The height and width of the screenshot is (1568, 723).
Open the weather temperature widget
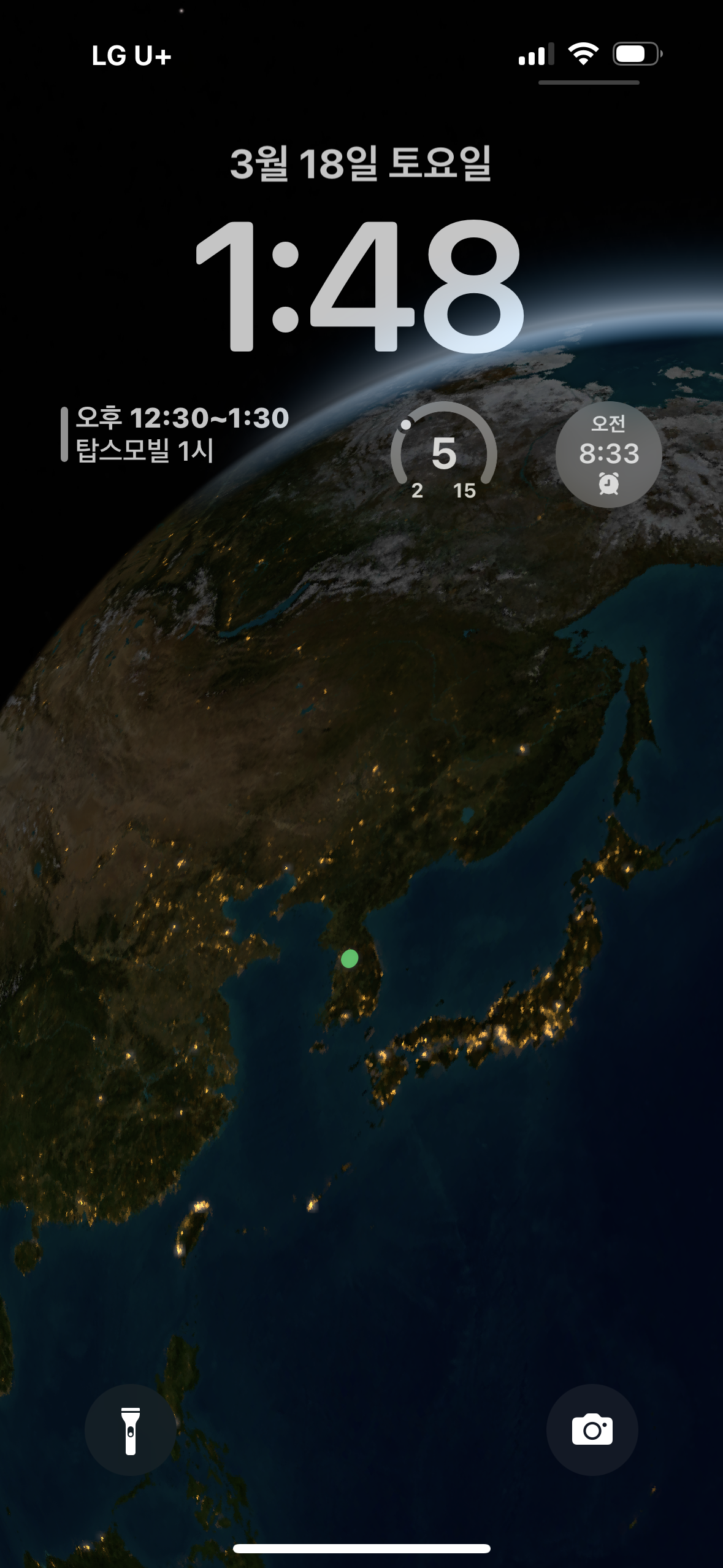(444, 453)
